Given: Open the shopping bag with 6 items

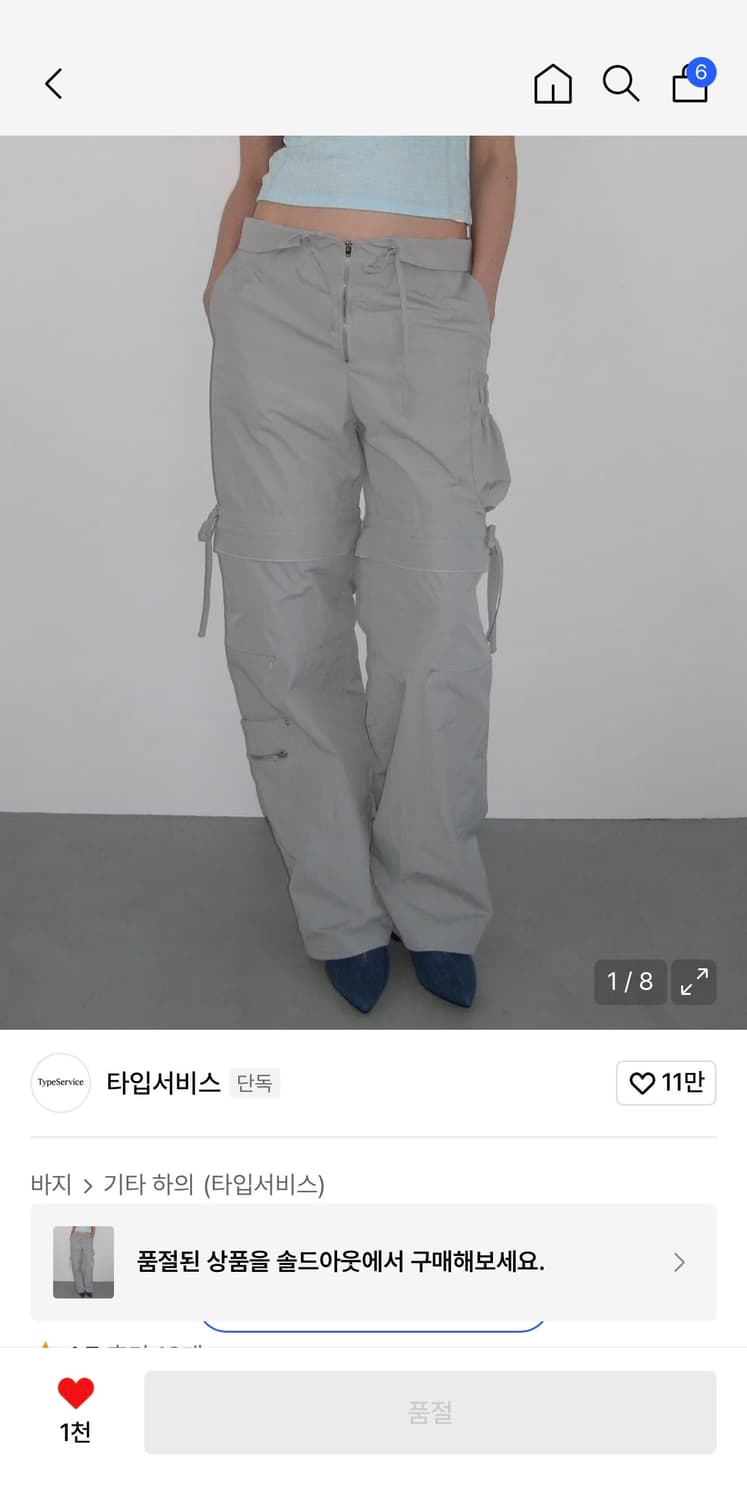Looking at the screenshot, I should 690,84.
